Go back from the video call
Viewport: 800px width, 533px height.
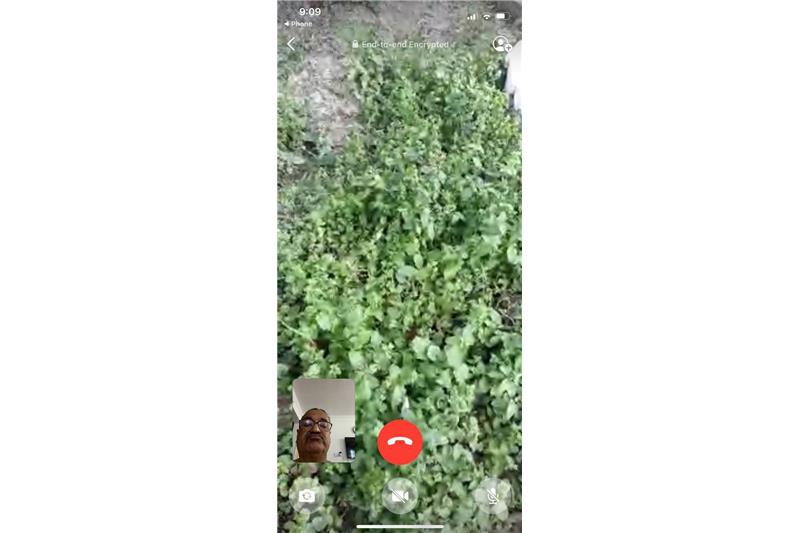[291, 44]
